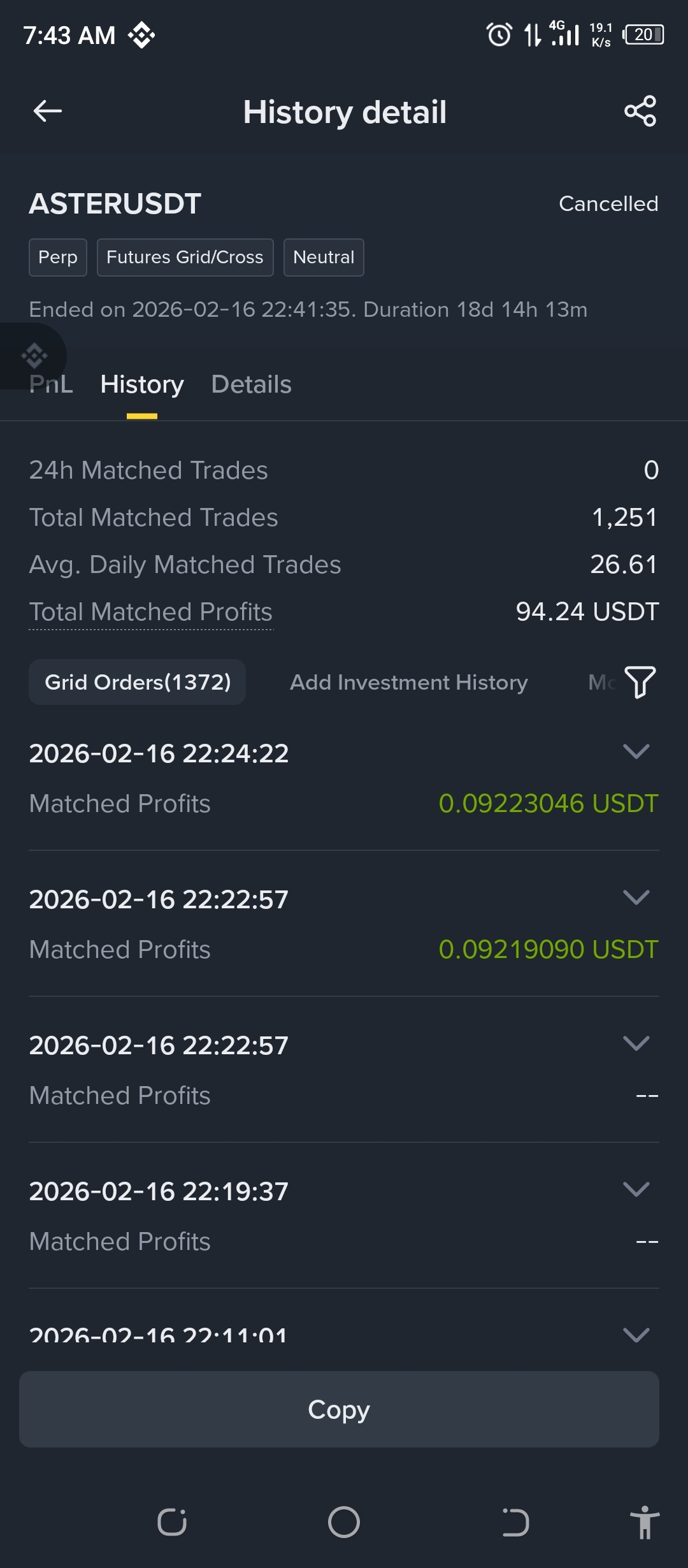This screenshot has height=1568, width=688.
Task: Open the grid orders filter
Action: coord(640,682)
